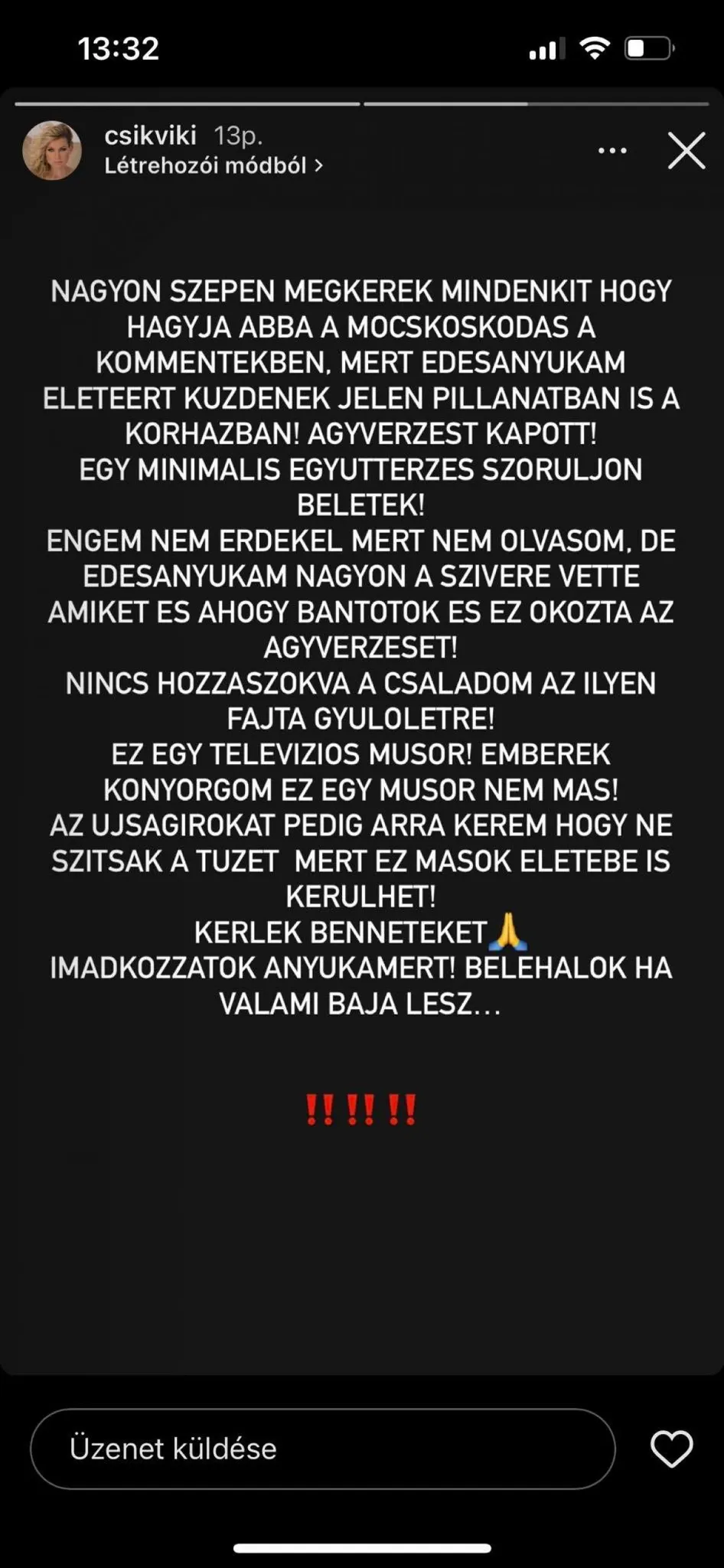
Task: Focus the Üzenet küldése message field
Action: 322,1449
